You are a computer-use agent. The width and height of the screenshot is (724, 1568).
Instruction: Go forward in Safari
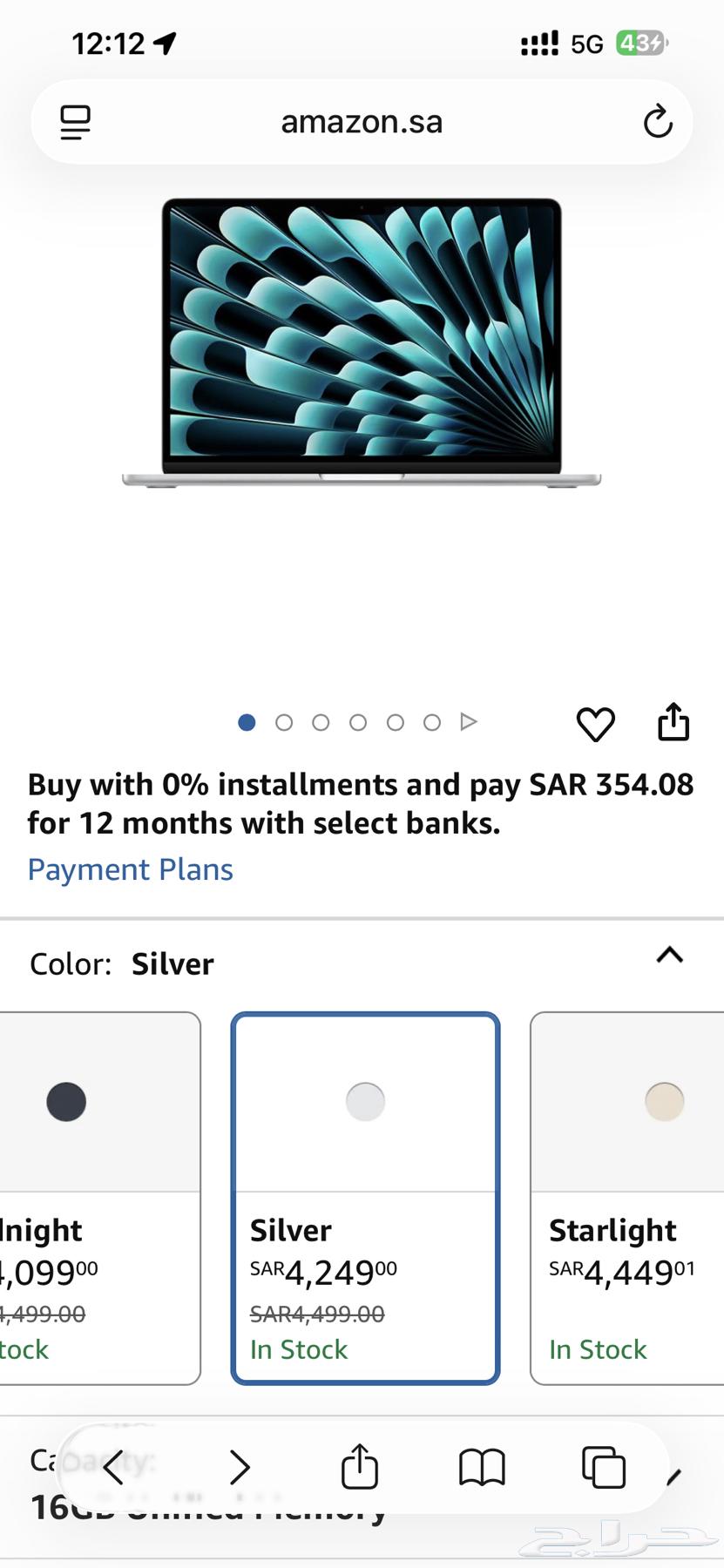240,1468
